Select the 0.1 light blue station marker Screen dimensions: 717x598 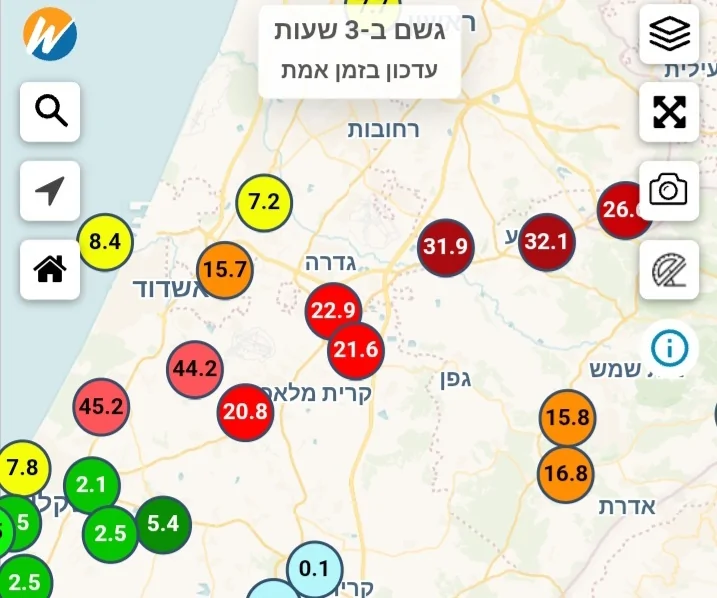coord(314,570)
